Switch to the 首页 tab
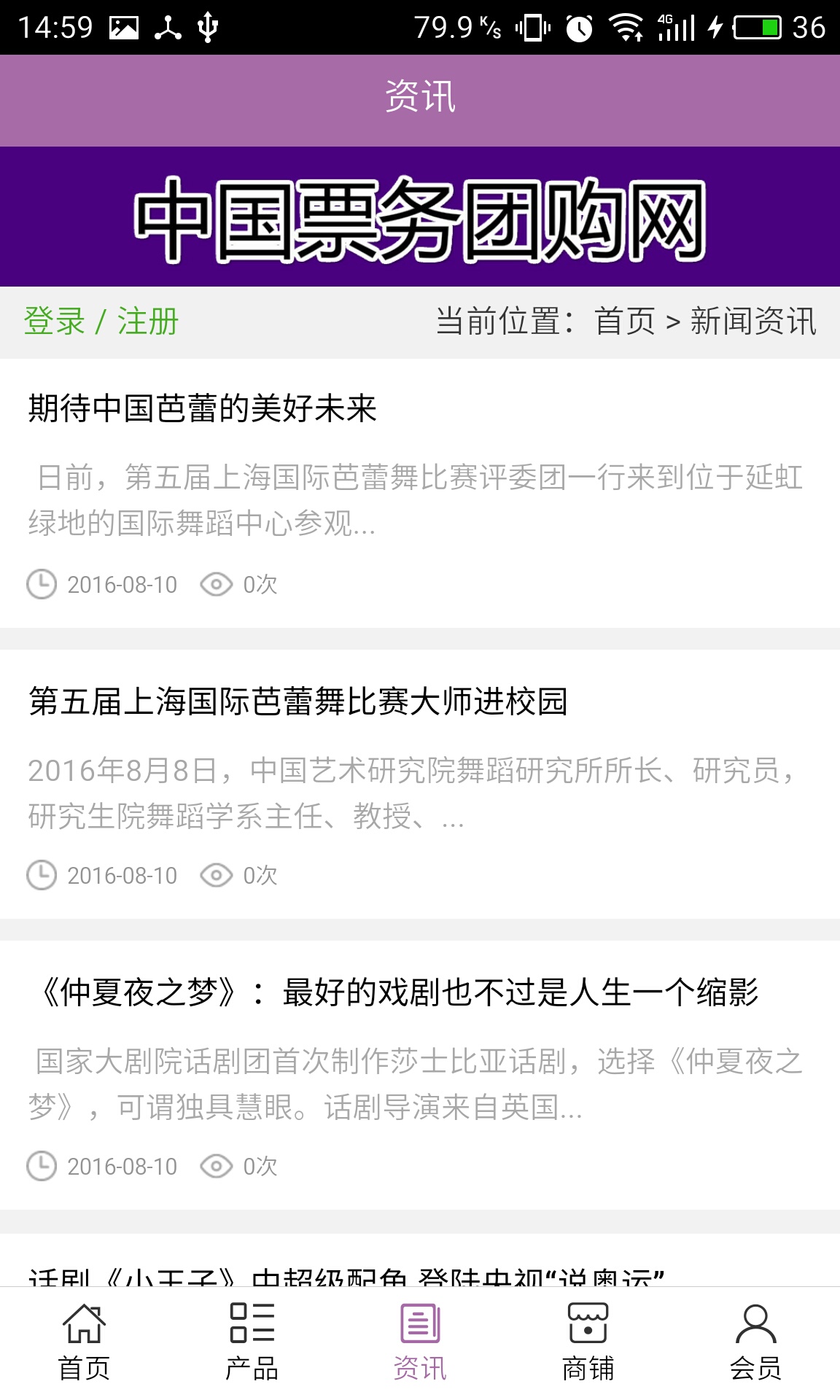 point(84,1344)
